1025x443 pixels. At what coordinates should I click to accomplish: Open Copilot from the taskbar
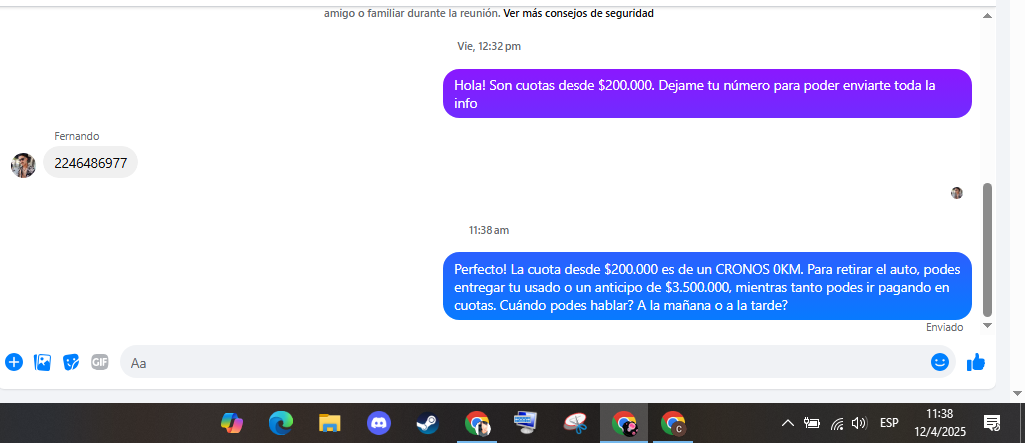click(232, 423)
